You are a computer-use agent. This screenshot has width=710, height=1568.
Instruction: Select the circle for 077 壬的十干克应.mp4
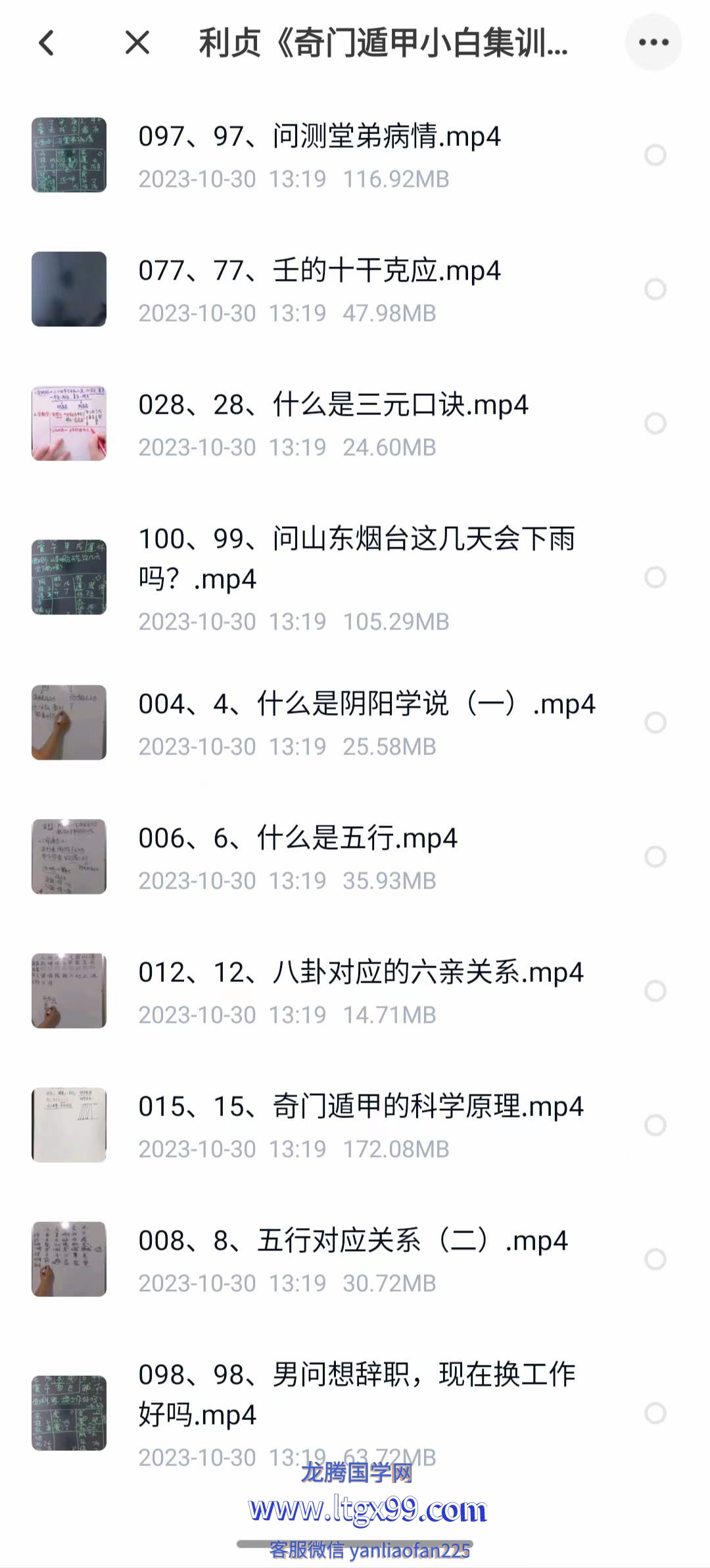655,289
